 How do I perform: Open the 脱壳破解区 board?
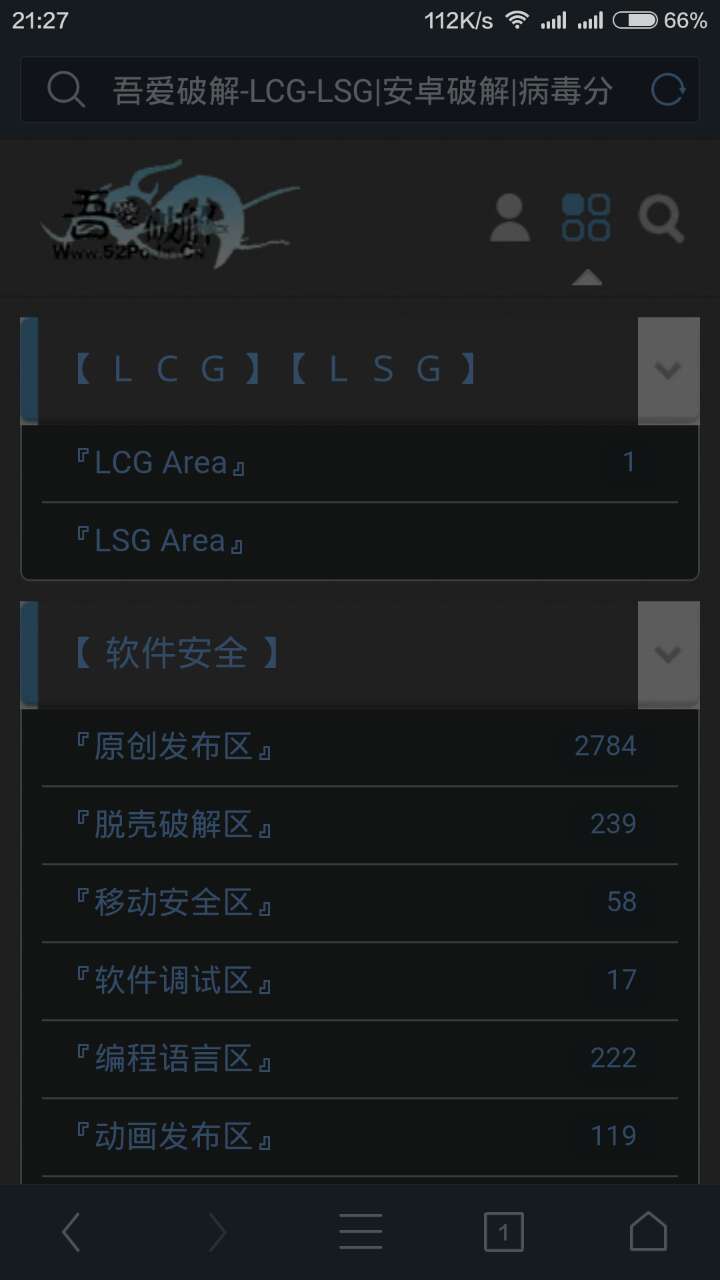pos(360,825)
